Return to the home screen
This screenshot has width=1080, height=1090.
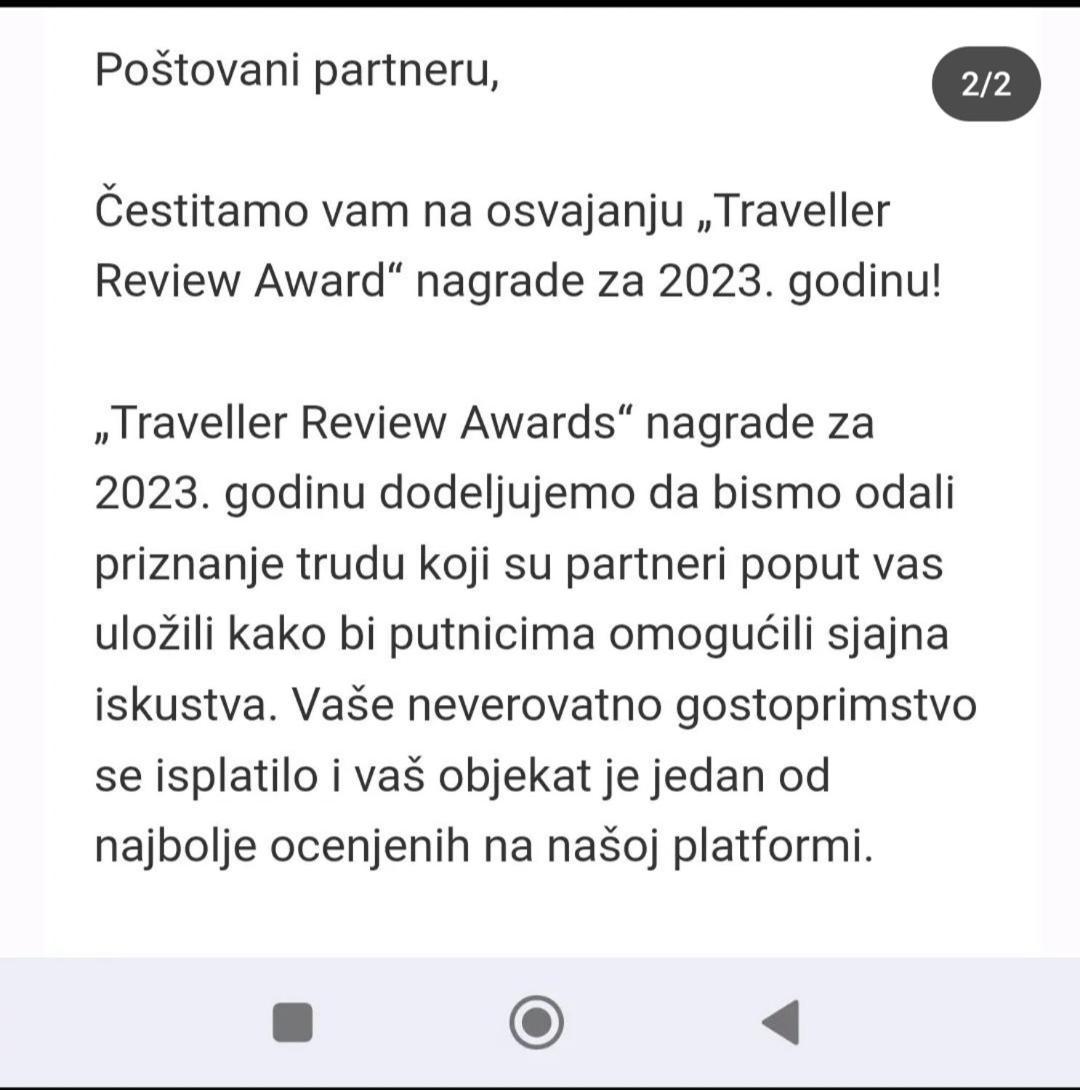tap(536, 1022)
